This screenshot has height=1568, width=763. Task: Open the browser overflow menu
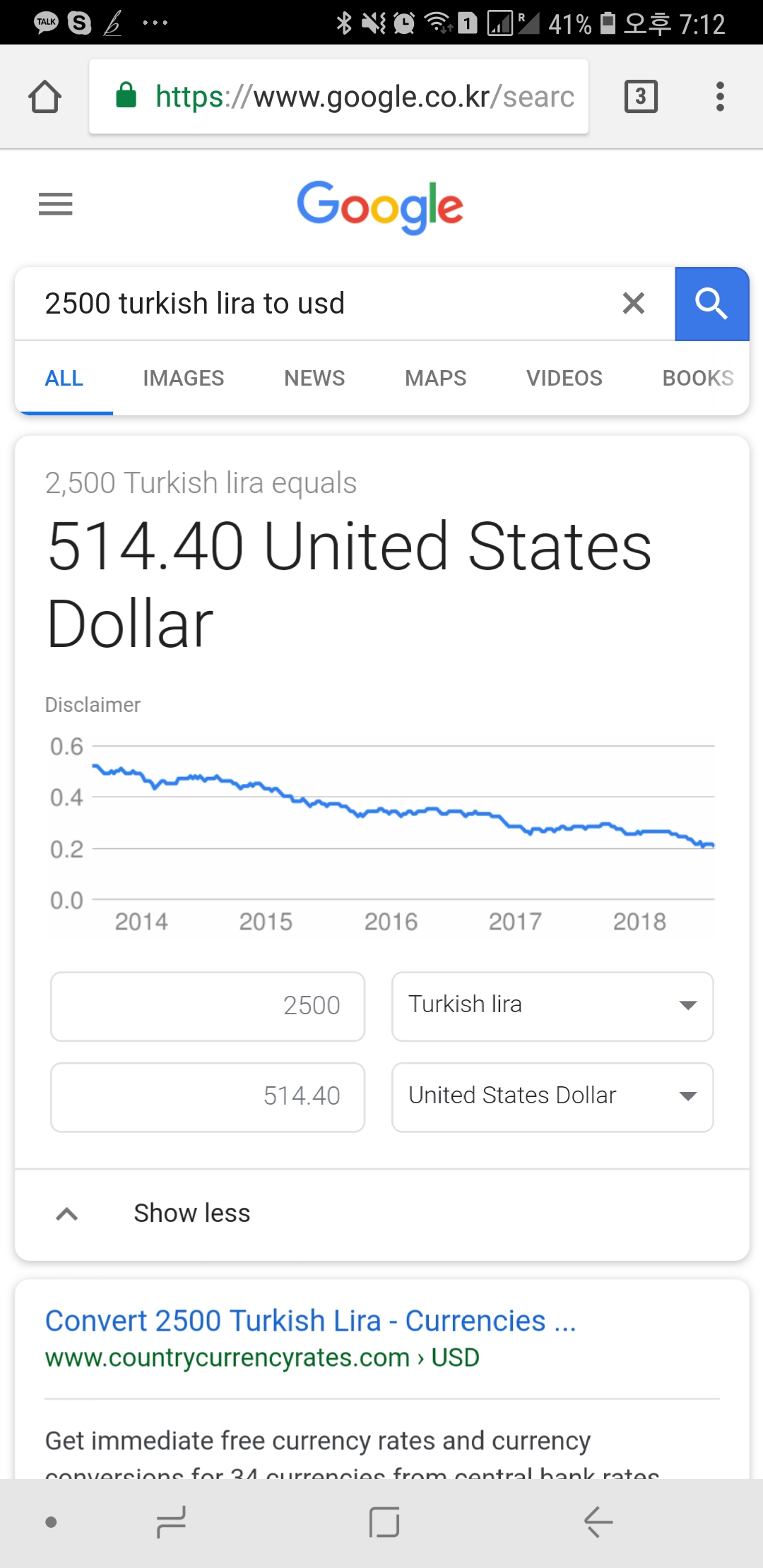pos(720,97)
